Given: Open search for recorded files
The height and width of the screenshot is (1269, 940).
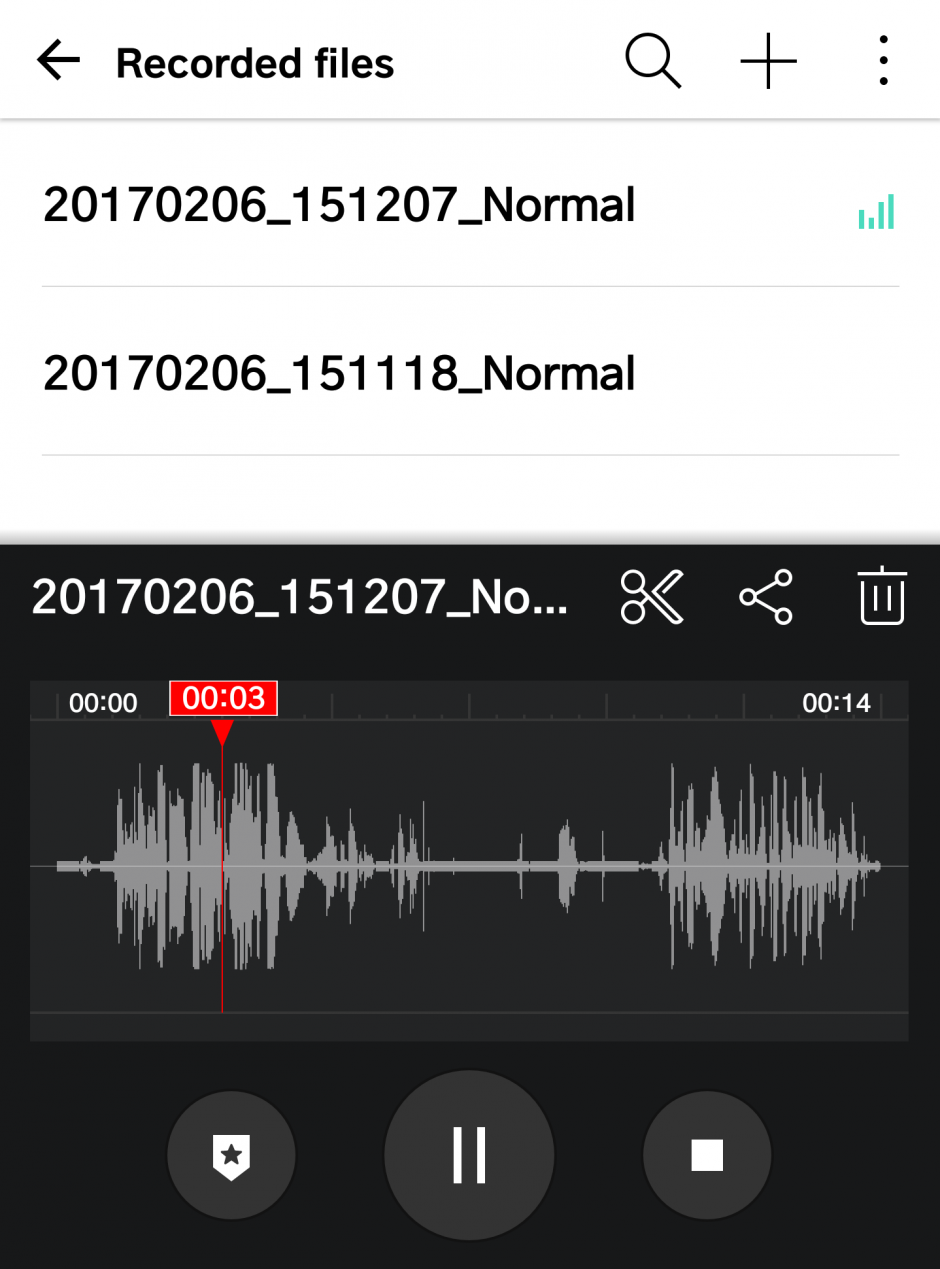Looking at the screenshot, I should point(652,60).
